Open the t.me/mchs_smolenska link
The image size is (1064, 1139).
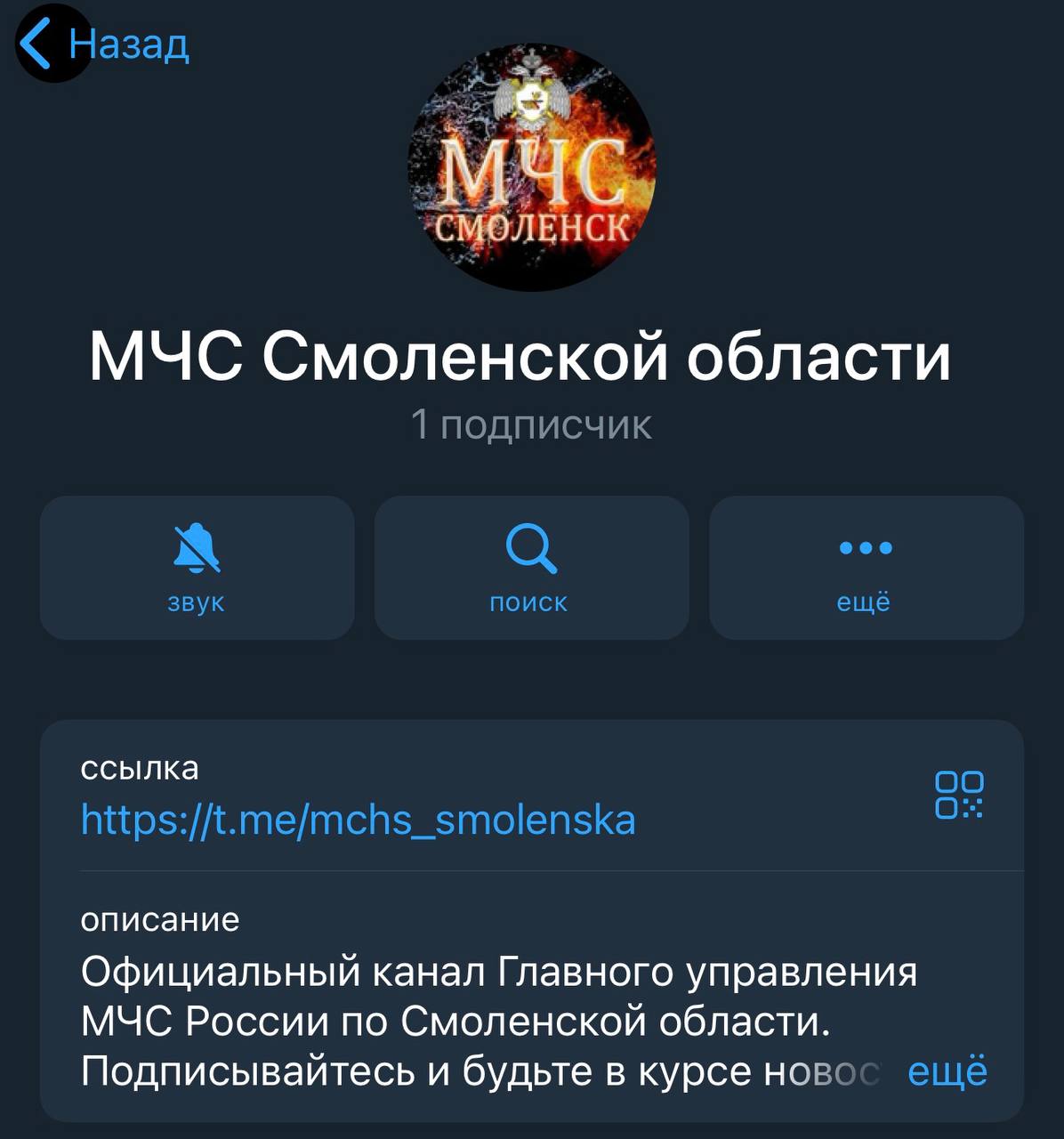point(358,820)
